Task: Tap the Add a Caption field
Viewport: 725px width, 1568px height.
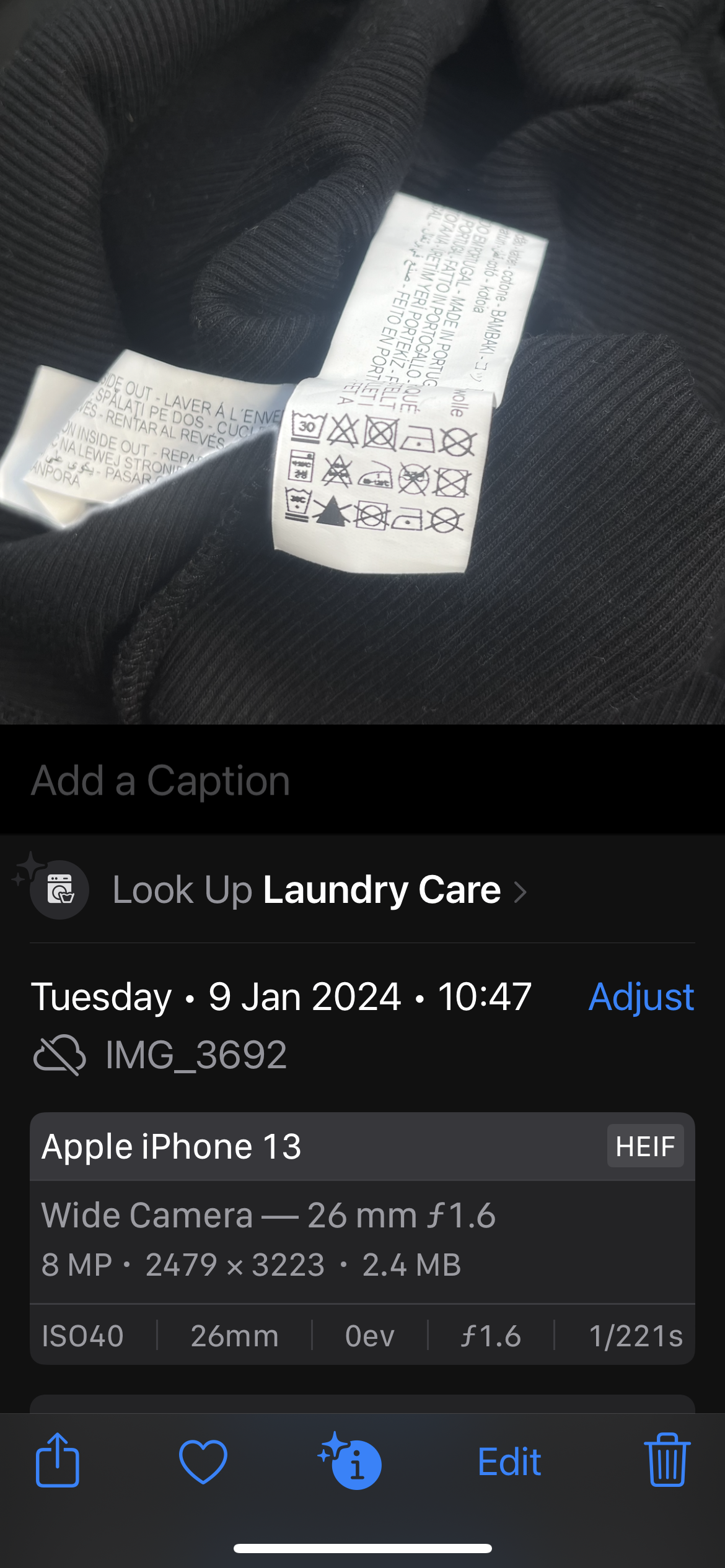Action: [160, 779]
